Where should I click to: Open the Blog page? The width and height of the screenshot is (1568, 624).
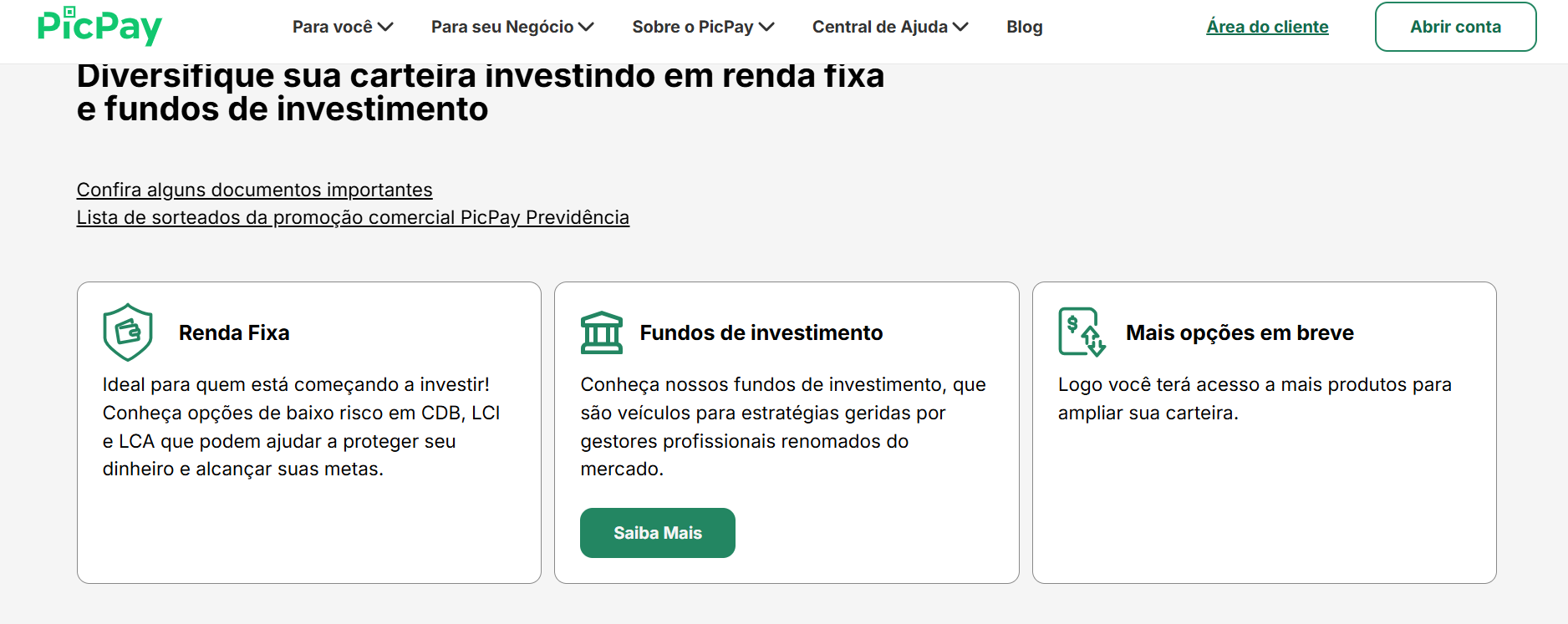1024,27
